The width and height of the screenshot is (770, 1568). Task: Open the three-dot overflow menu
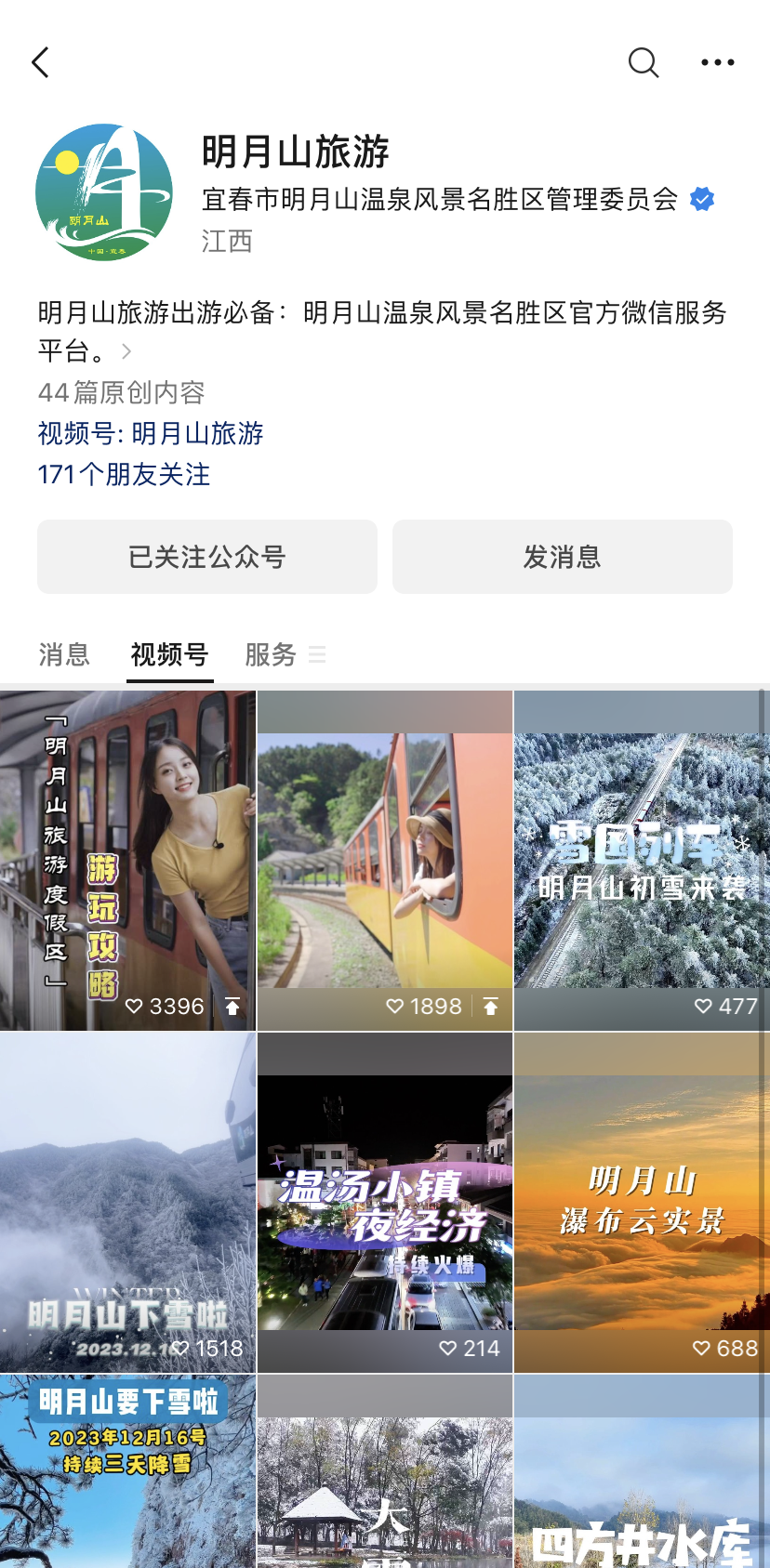pos(717,63)
